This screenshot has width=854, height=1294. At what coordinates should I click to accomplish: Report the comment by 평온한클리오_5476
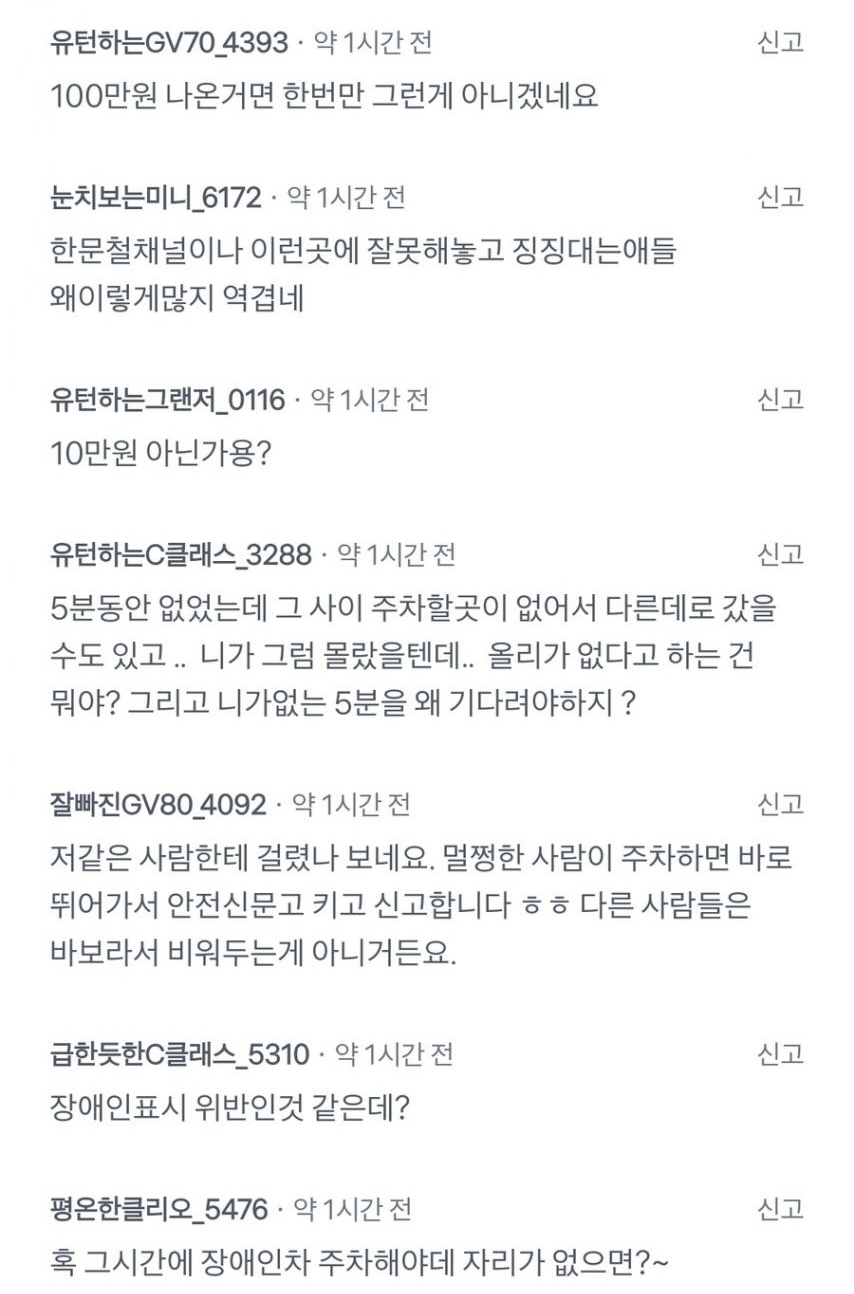point(780,1209)
